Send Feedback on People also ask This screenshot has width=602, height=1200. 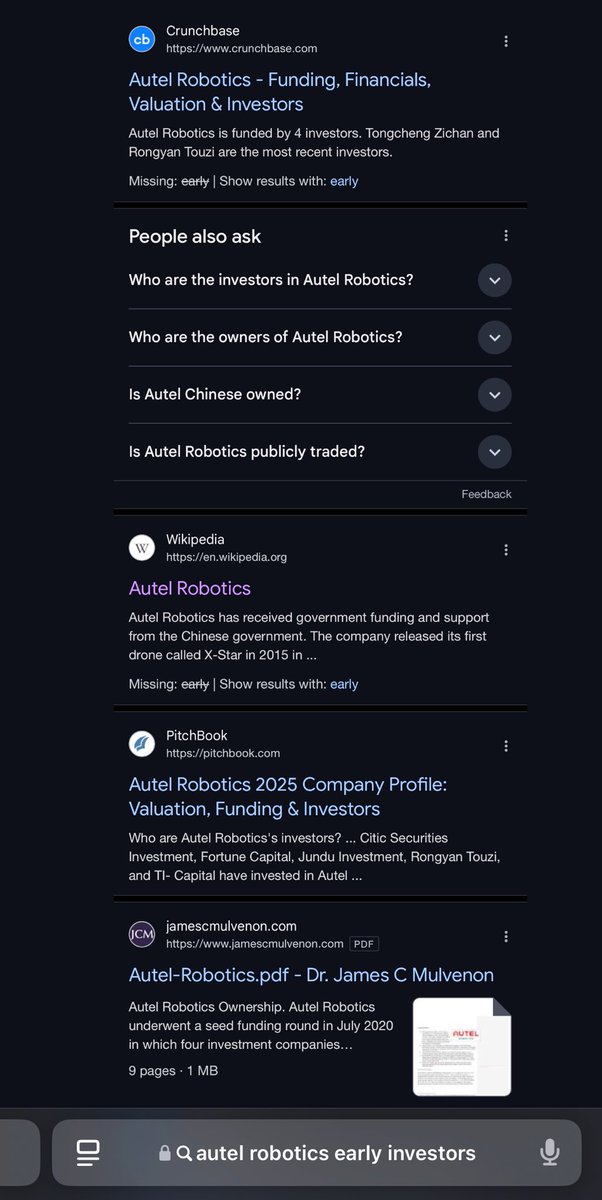[x=486, y=494]
